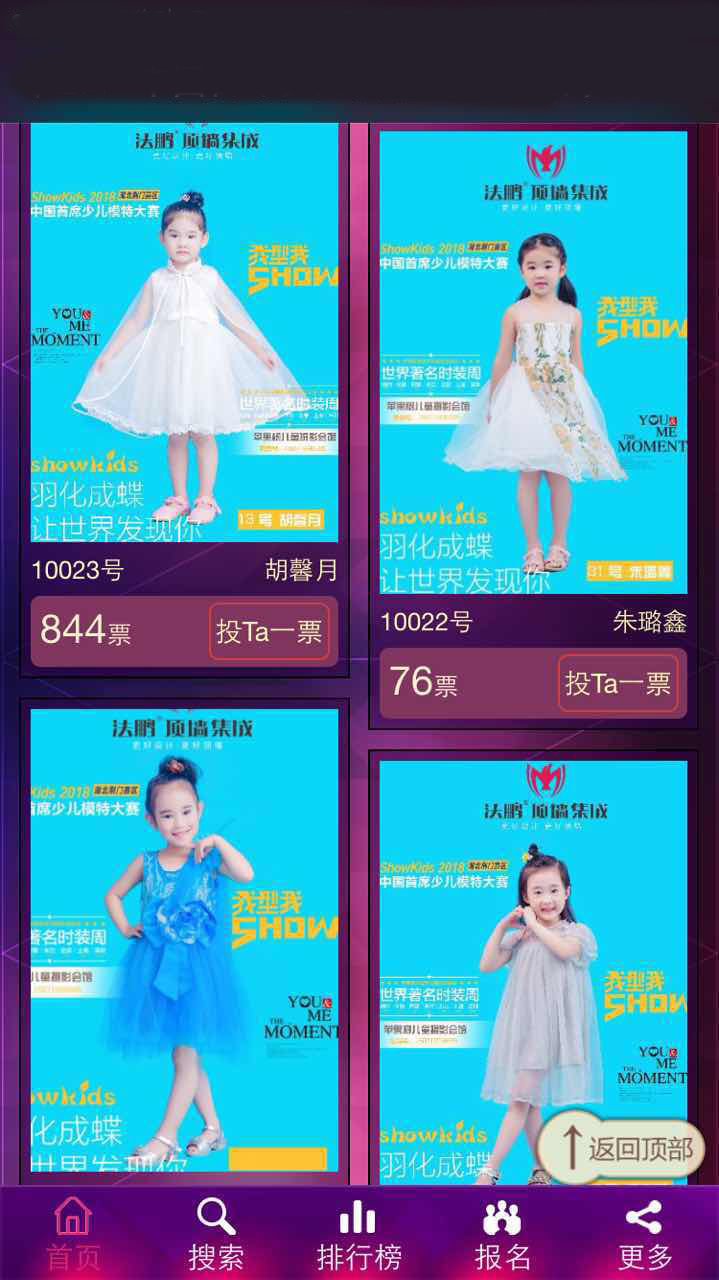Open contestant 10022号 朱璐鑫 poster
The height and width of the screenshot is (1280, 719).
tap(533, 362)
